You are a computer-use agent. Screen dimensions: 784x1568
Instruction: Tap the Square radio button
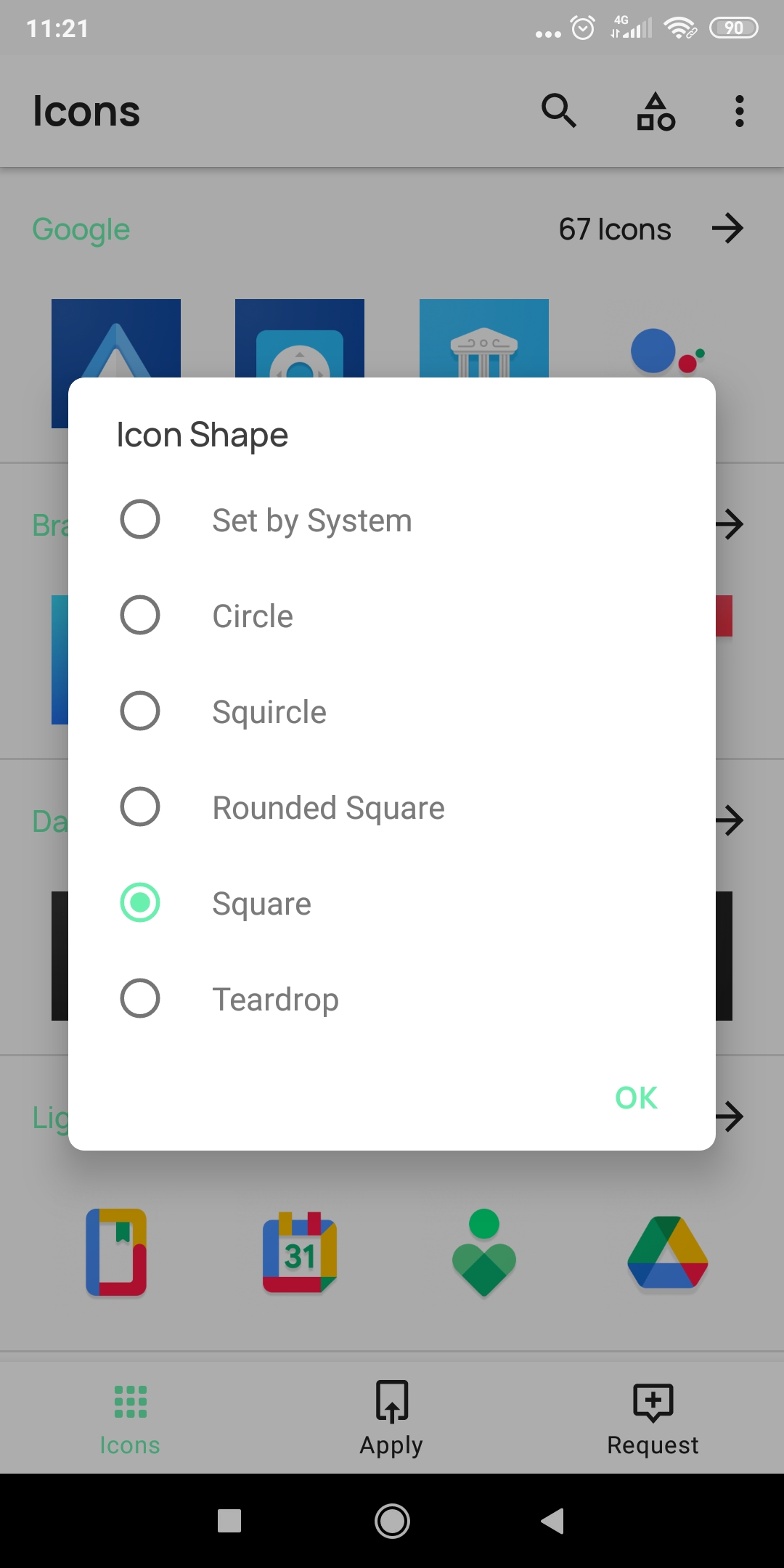(x=140, y=902)
